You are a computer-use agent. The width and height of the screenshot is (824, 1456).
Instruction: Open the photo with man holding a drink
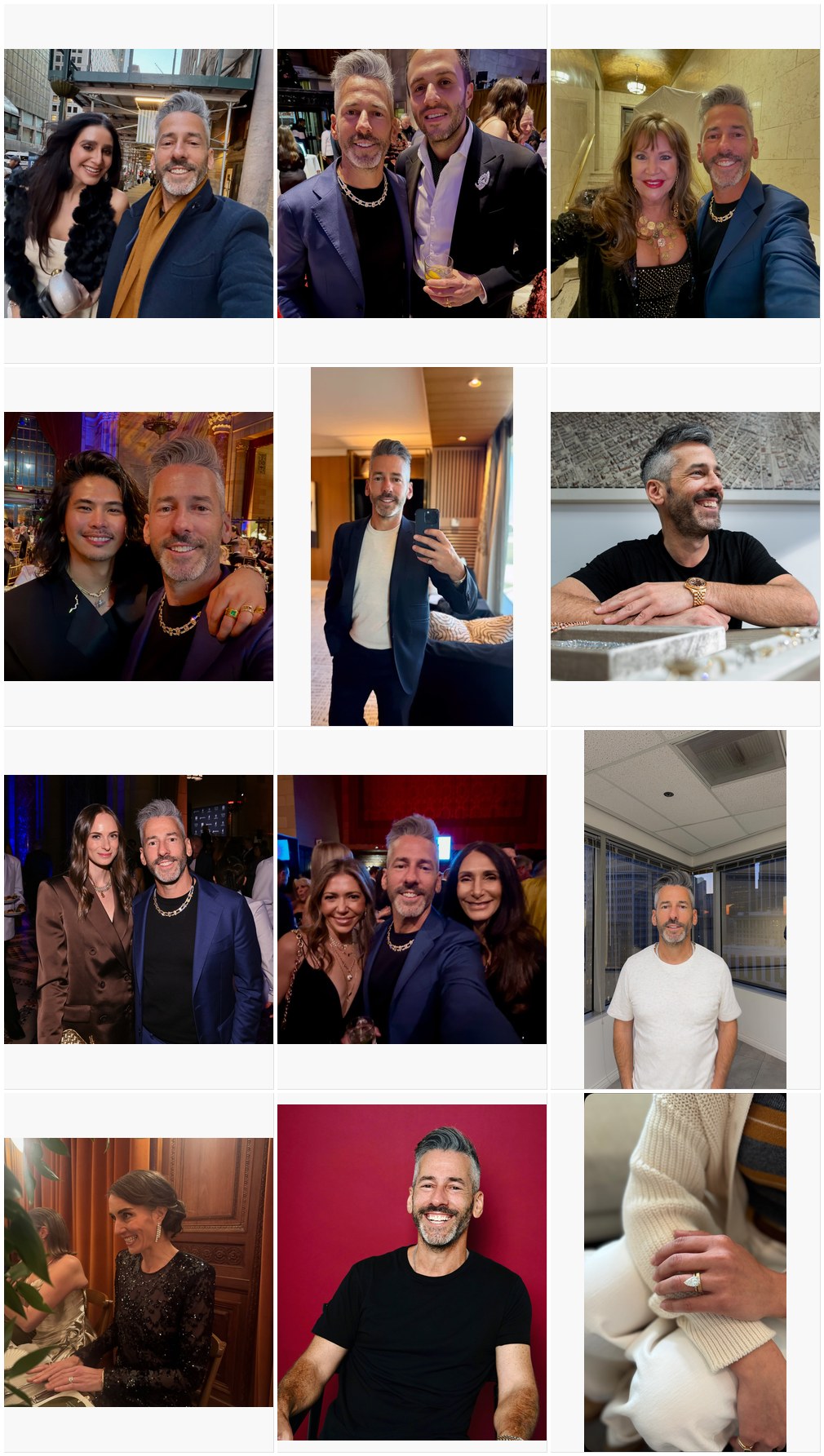coord(412,184)
